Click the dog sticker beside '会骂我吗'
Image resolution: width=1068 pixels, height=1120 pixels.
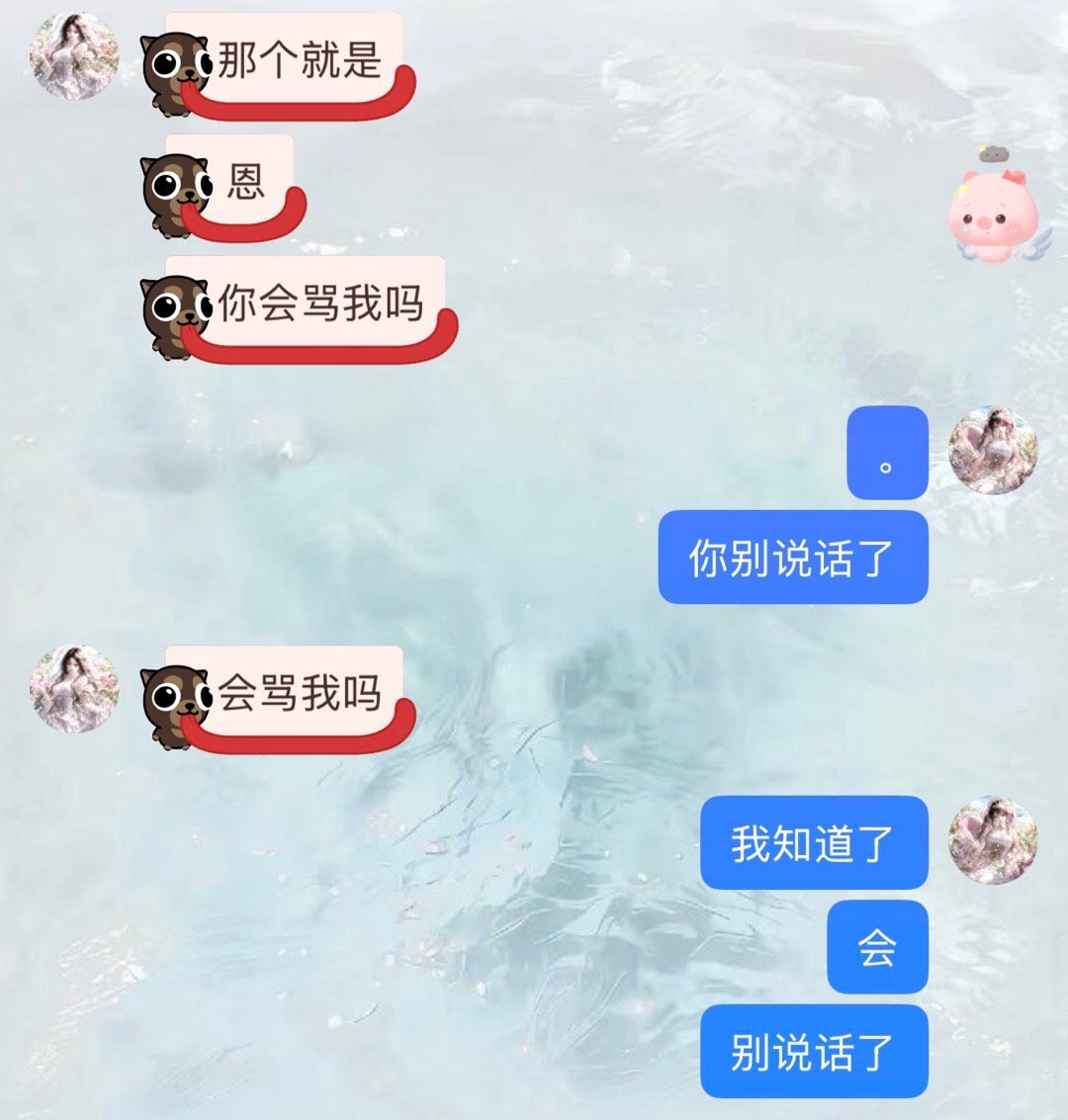click(x=176, y=702)
